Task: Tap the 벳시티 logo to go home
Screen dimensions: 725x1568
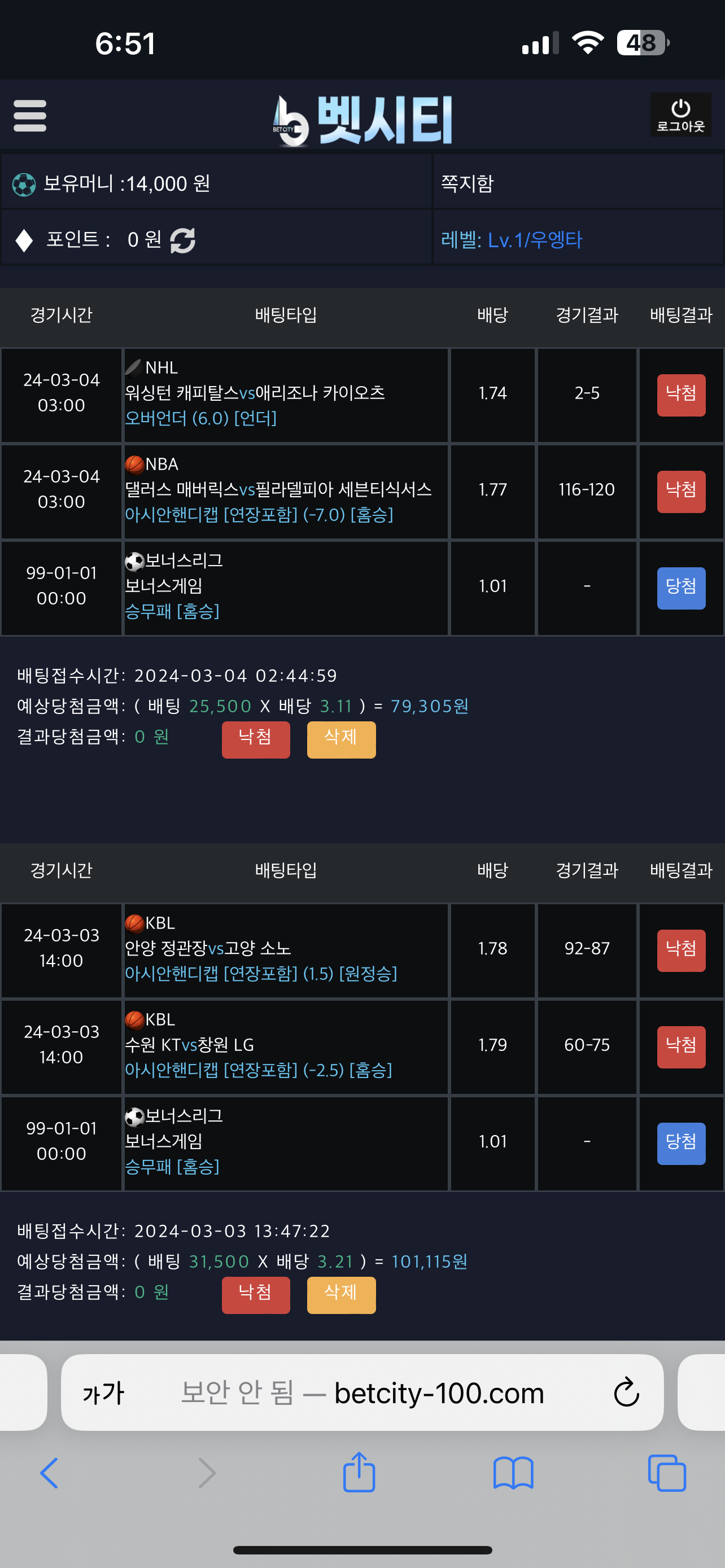Action: point(363,120)
